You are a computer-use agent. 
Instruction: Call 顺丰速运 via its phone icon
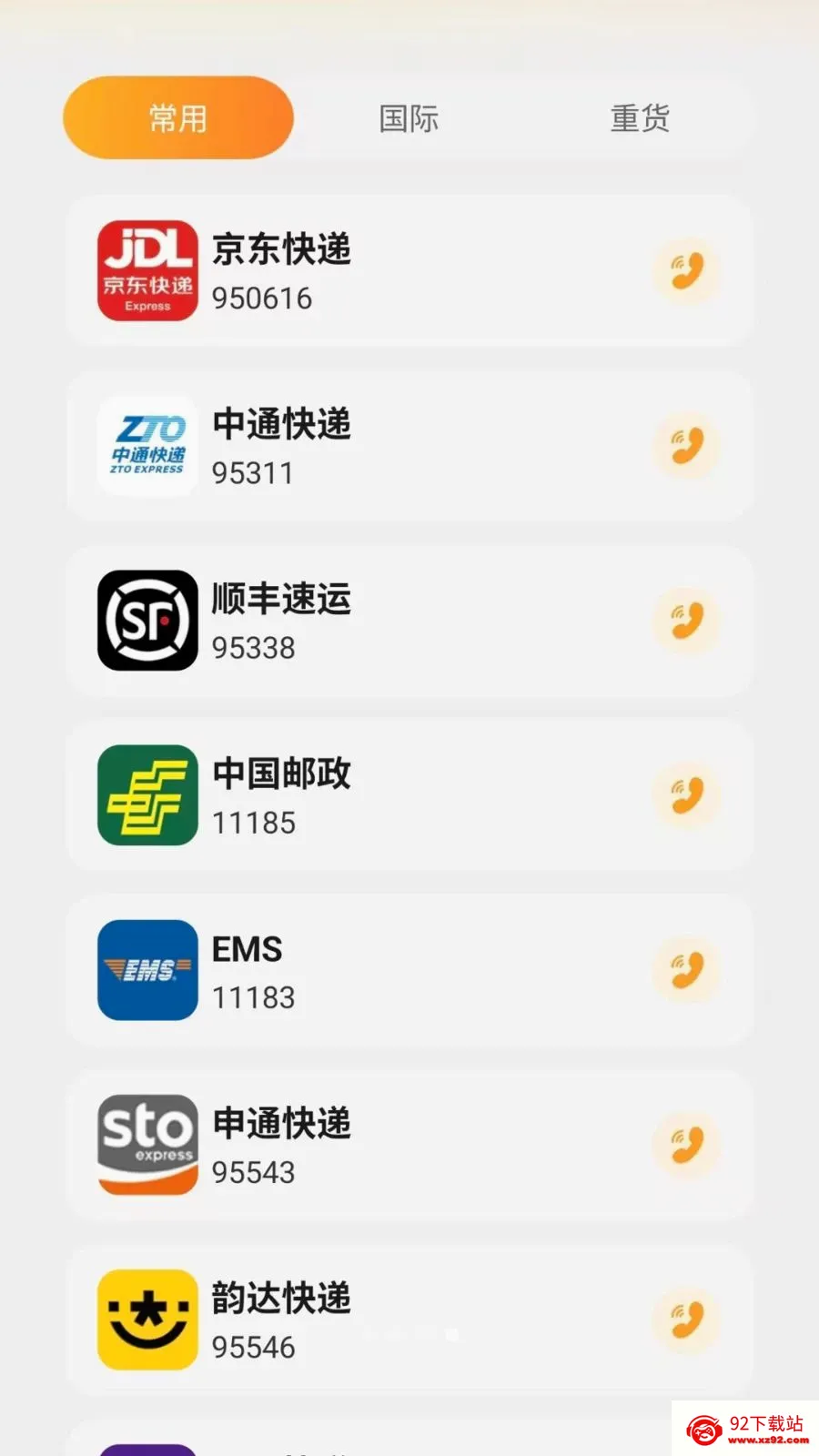click(687, 620)
